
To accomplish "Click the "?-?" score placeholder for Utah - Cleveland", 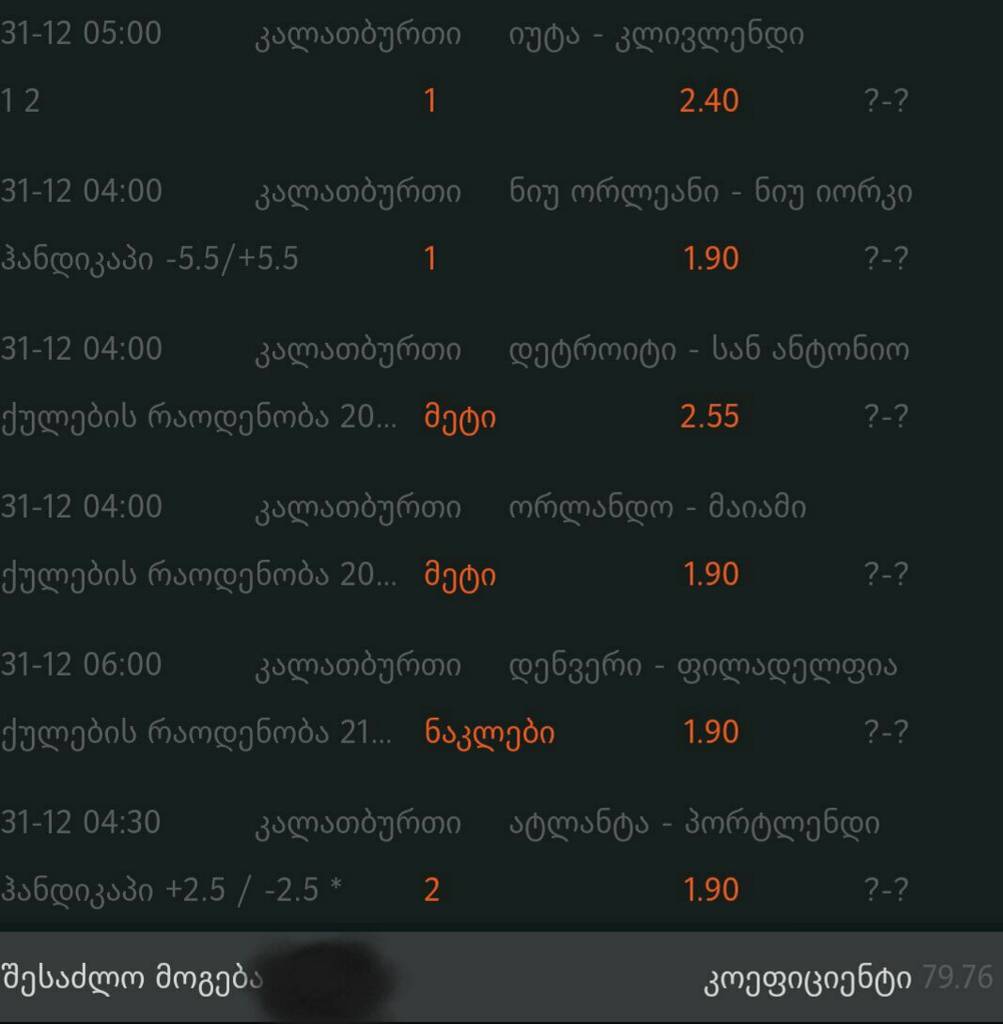I will click(886, 100).
